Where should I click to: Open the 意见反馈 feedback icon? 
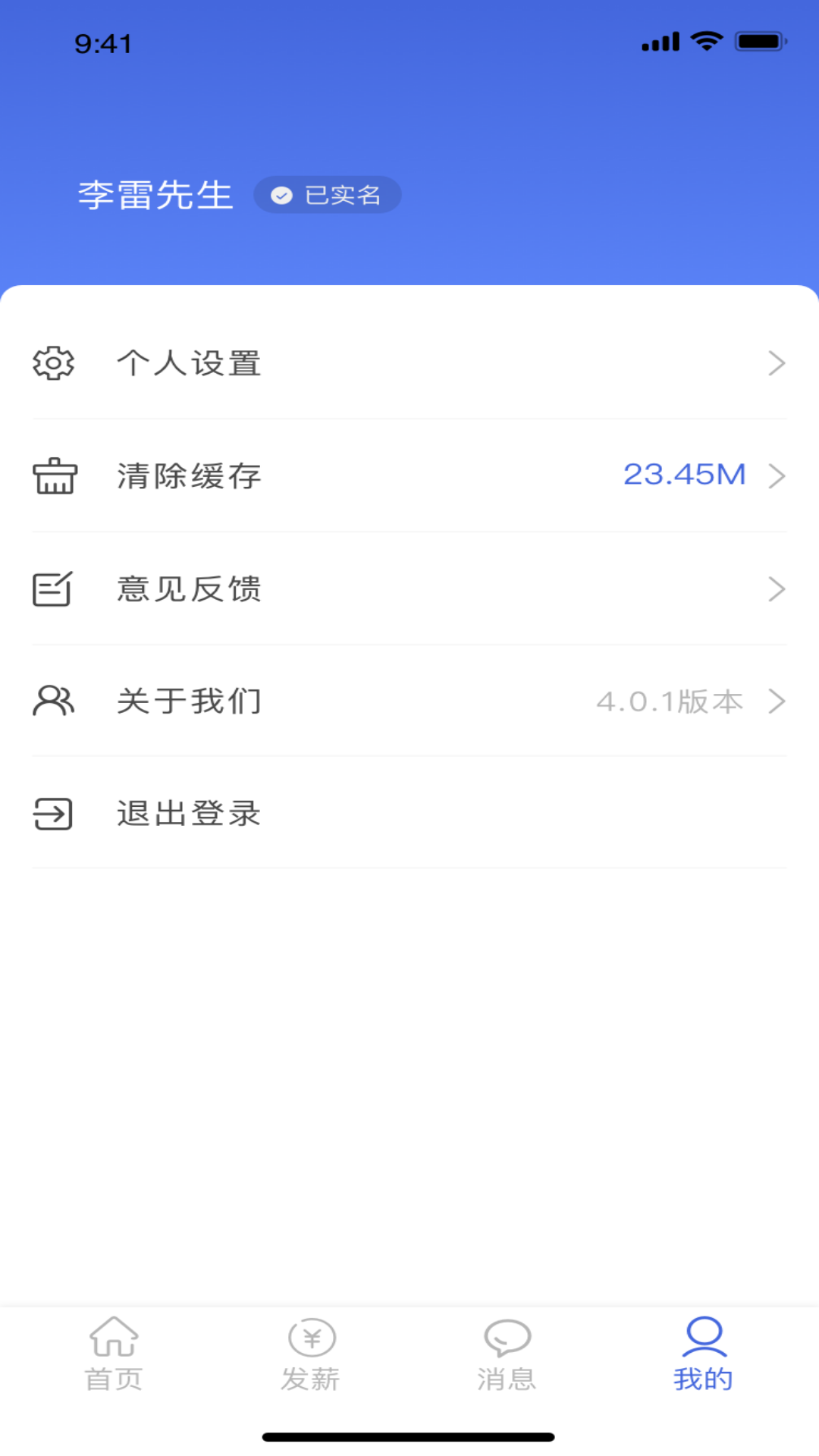tap(52, 588)
